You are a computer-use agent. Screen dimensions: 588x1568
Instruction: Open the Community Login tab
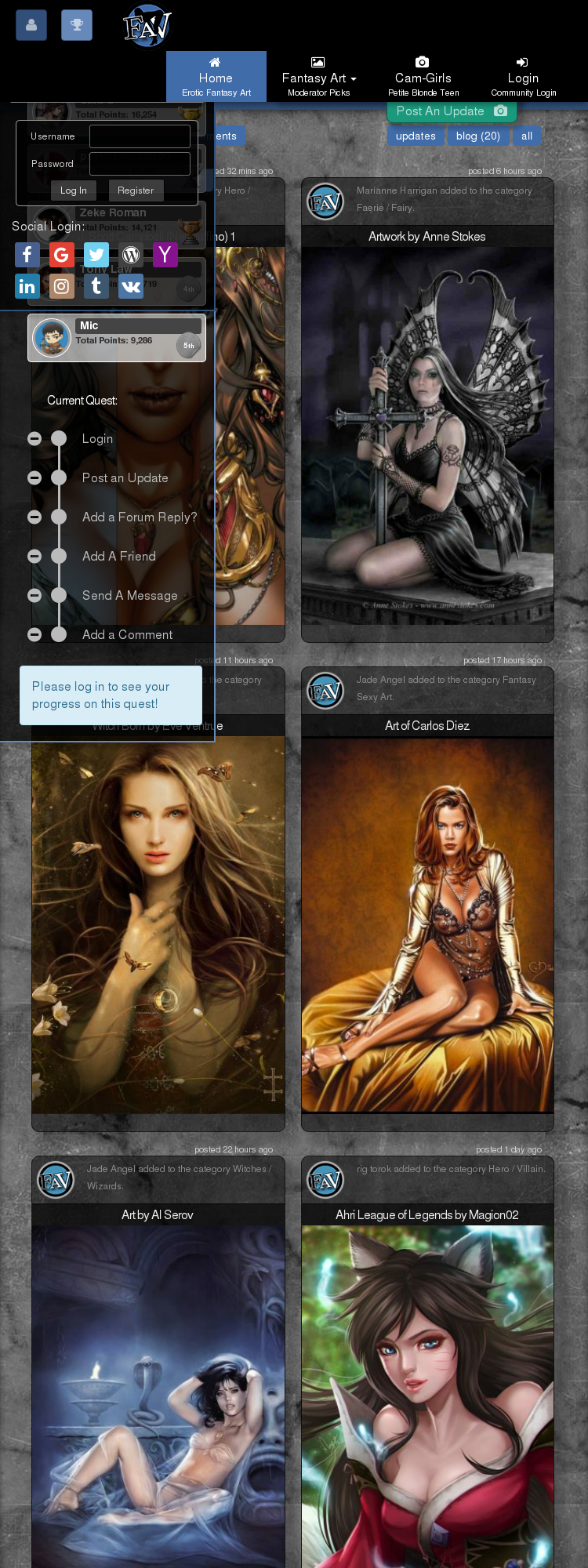(523, 77)
